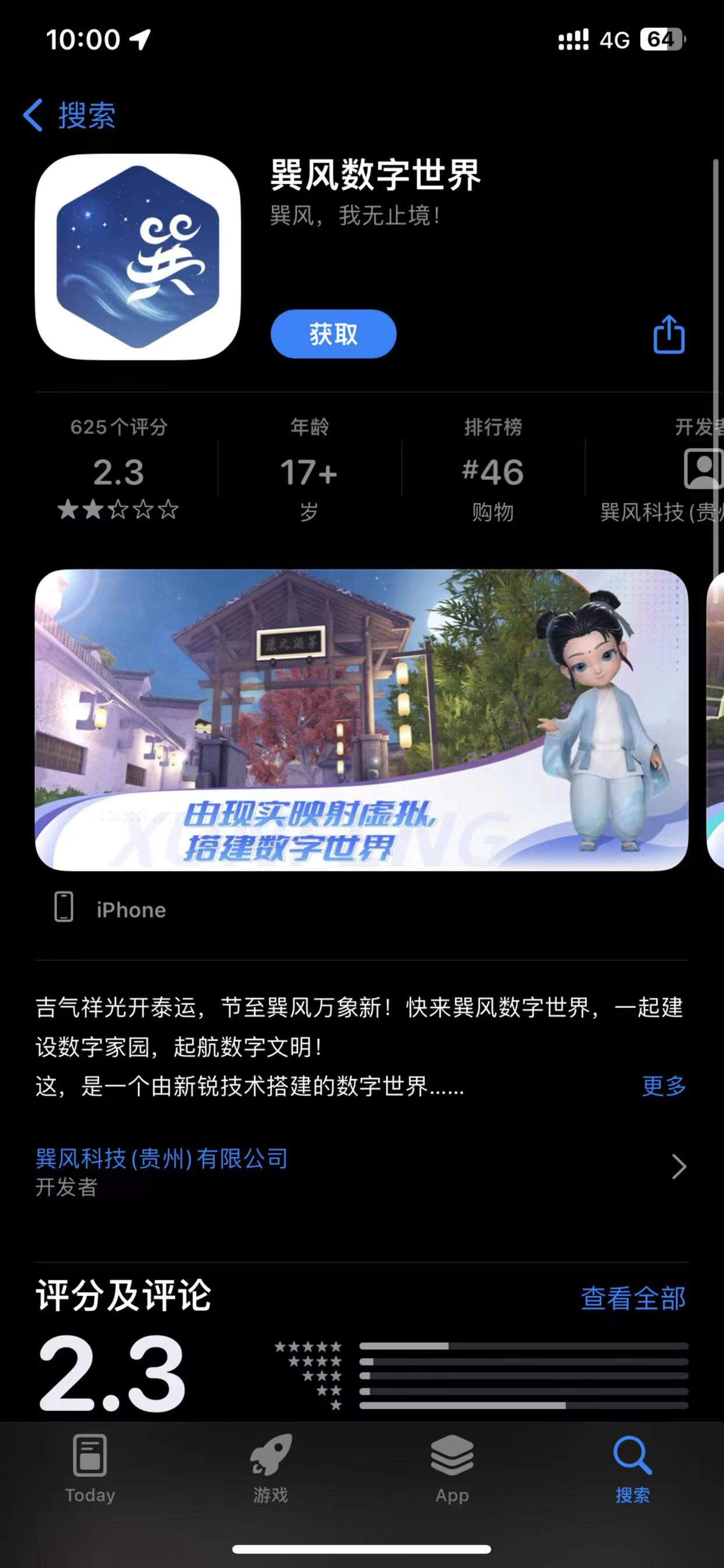Jump to ratings via 625个评分
The image size is (724, 1568).
pos(119,468)
